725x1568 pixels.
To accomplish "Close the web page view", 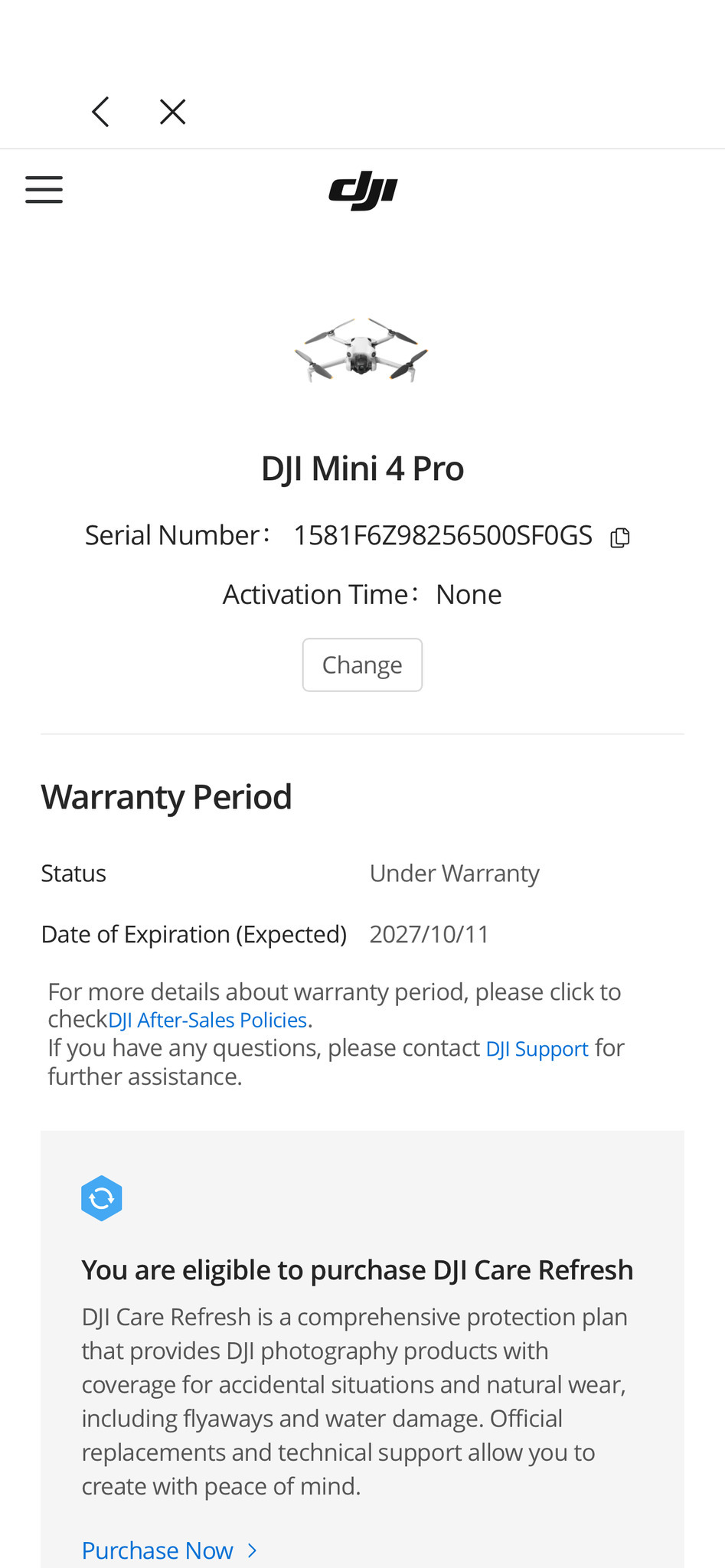I will (x=172, y=112).
